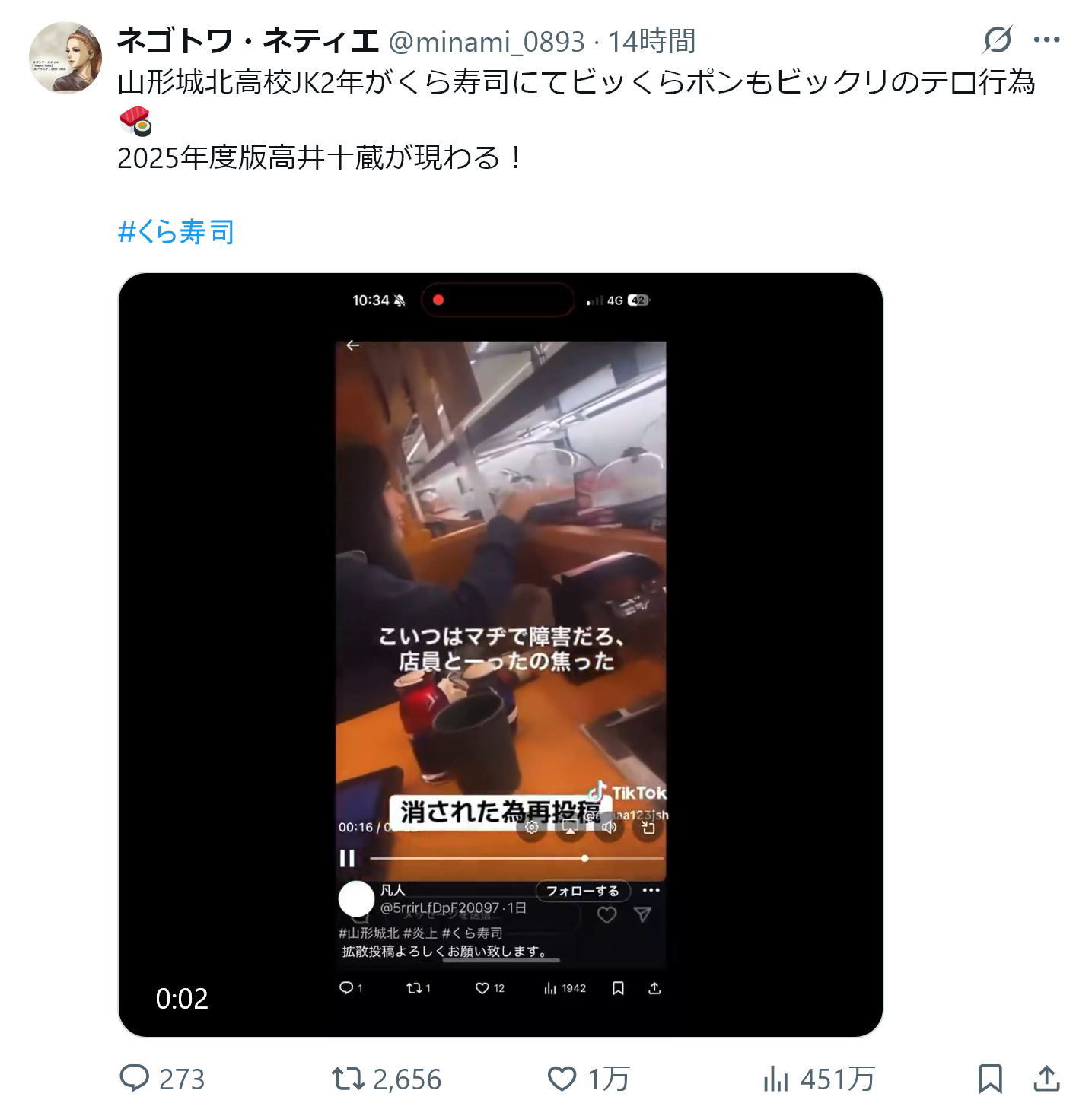Open the #くら寿司 hashtag

point(176,231)
